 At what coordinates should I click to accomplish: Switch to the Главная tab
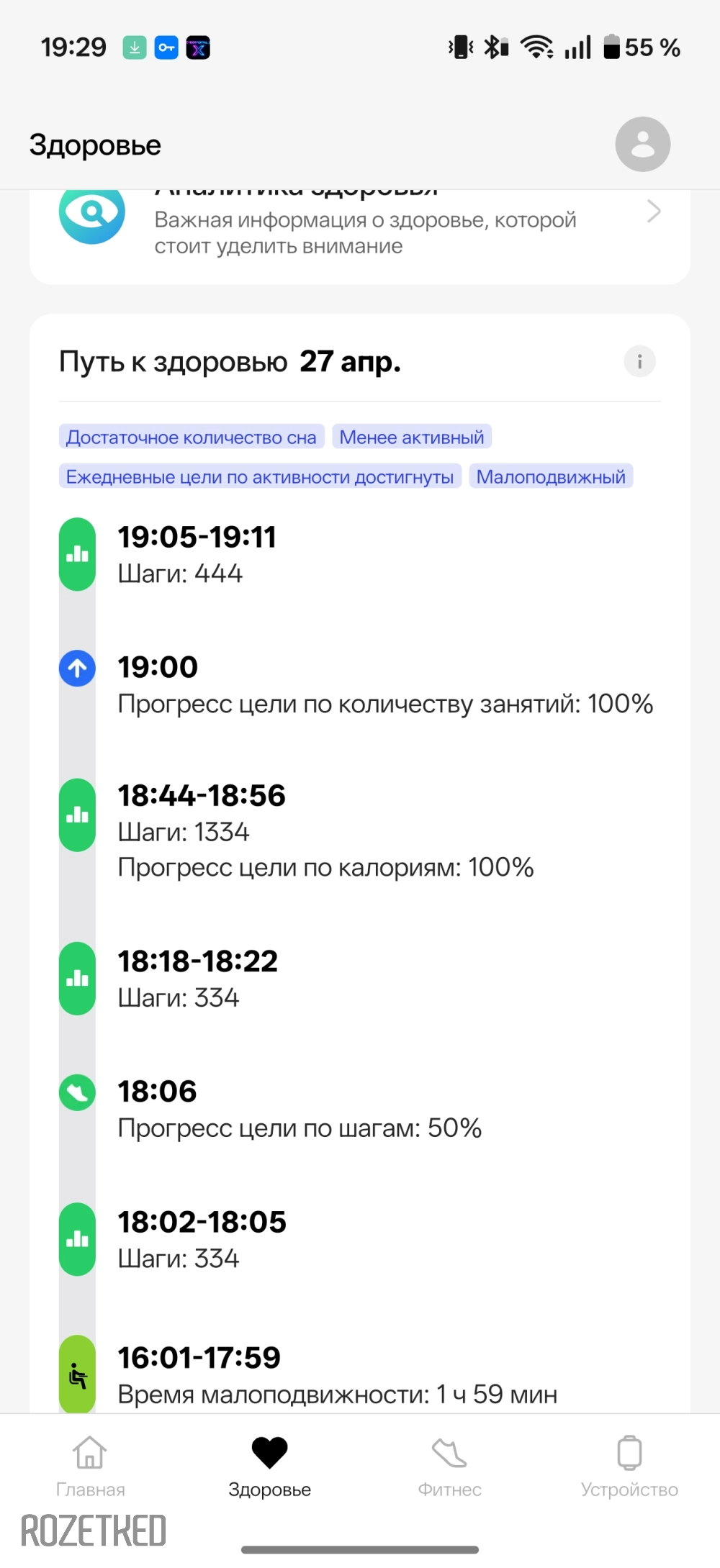click(90, 1467)
